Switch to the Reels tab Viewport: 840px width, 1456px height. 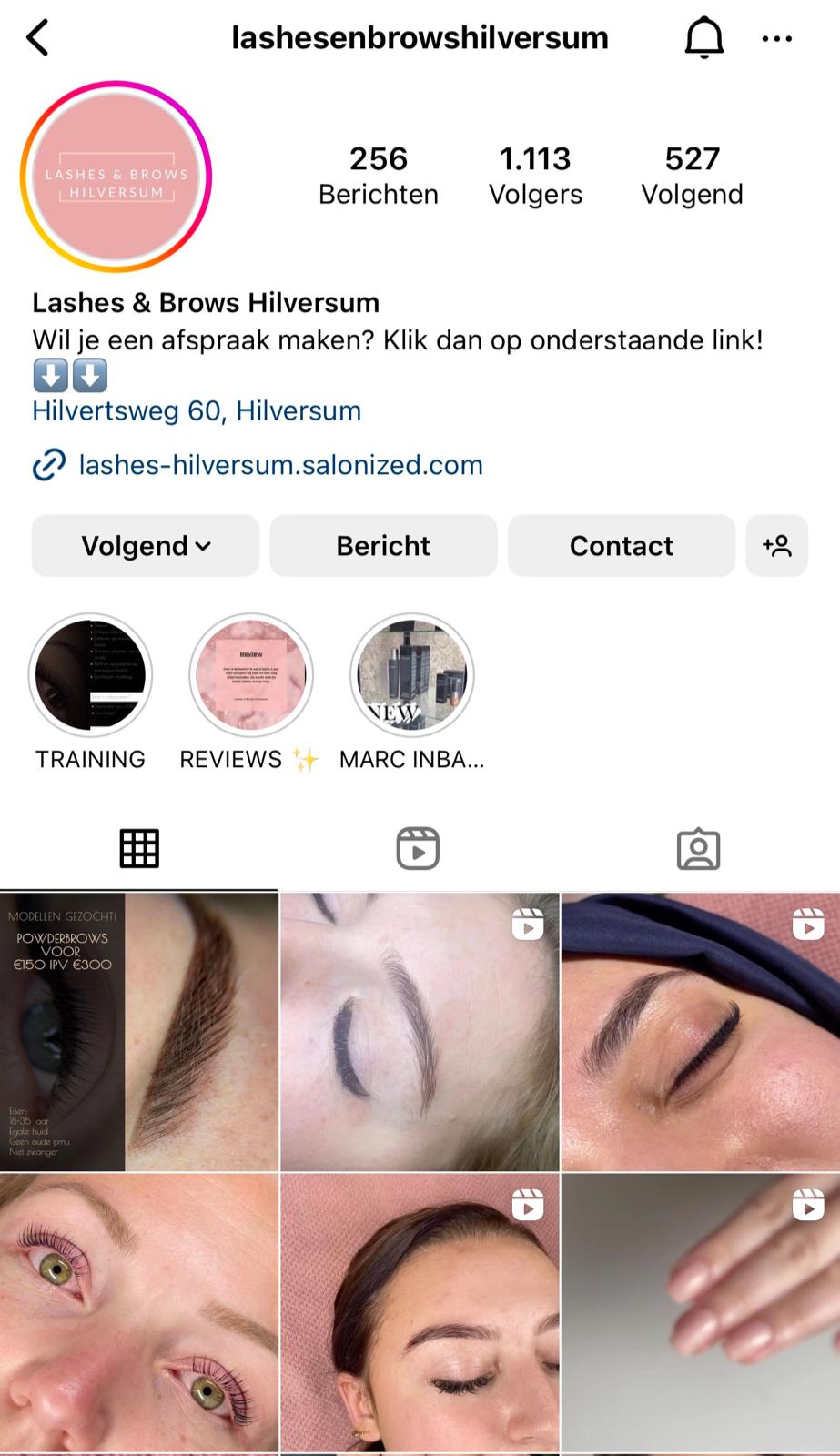pyautogui.click(x=419, y=848)
